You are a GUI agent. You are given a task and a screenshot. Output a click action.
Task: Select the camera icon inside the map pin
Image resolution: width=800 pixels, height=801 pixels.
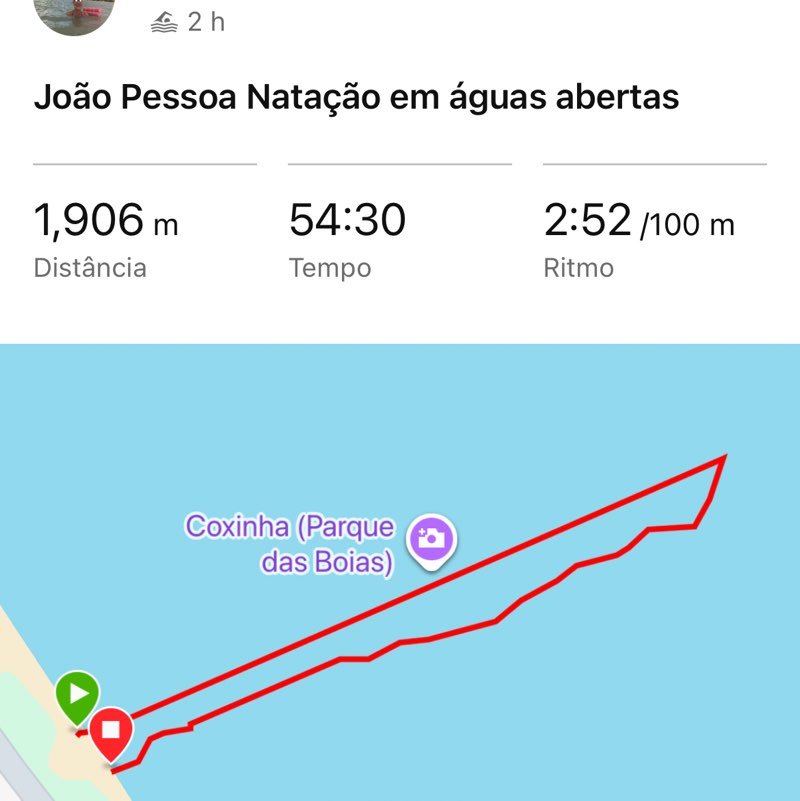(430, 541)
